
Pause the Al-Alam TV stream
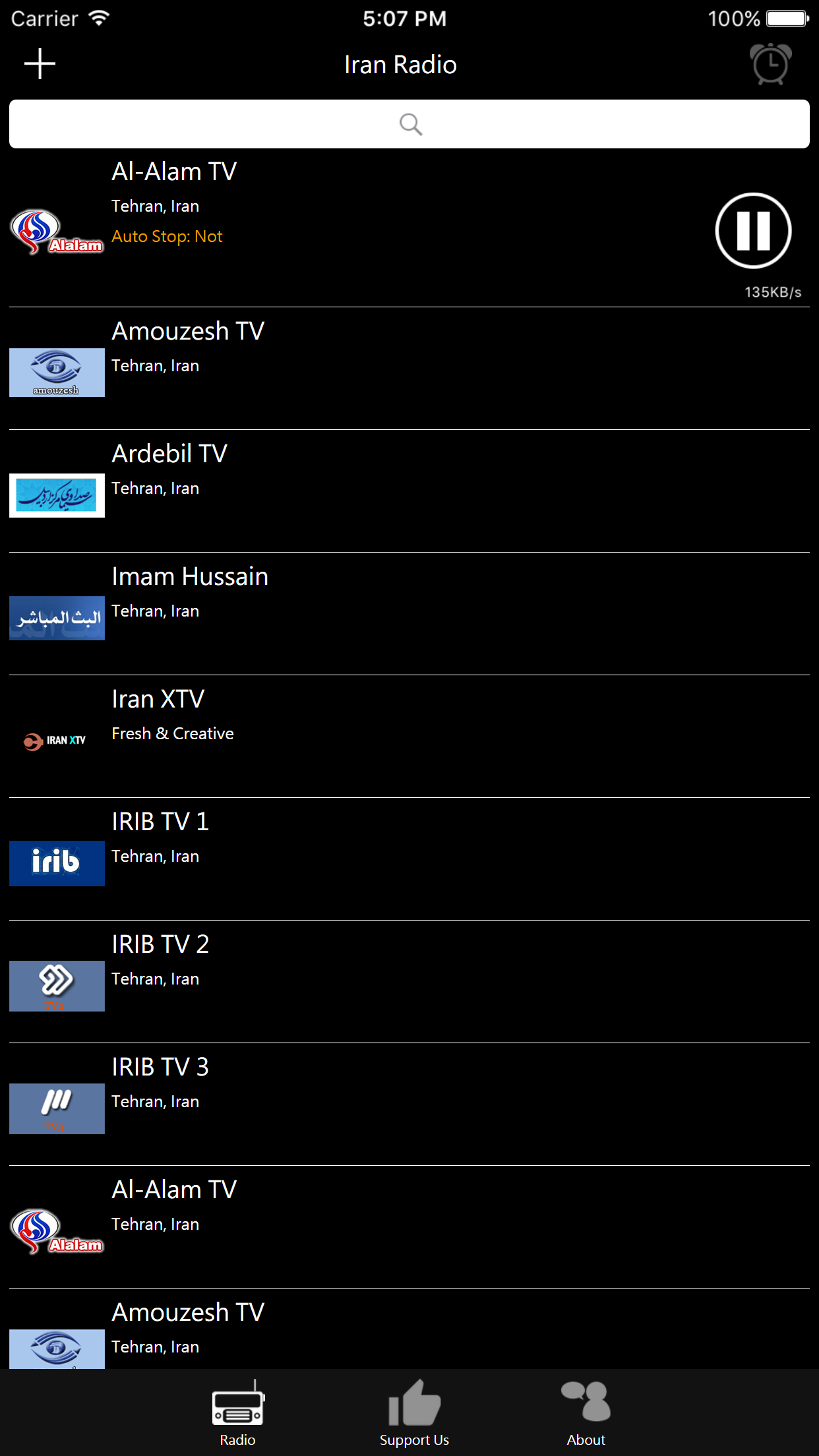(x=753, y=231)
